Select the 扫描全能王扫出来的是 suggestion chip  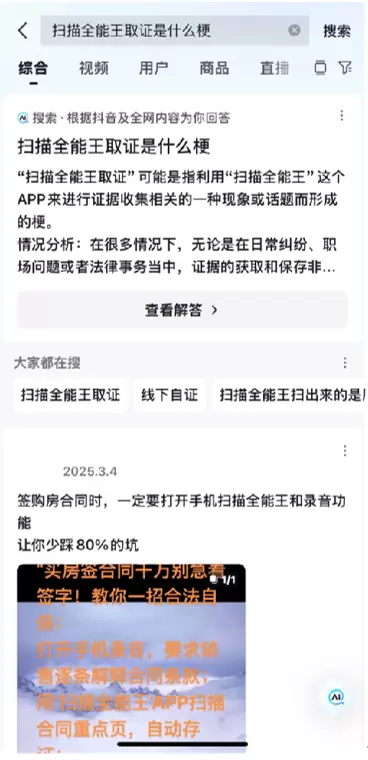click(x=288, y=396)
